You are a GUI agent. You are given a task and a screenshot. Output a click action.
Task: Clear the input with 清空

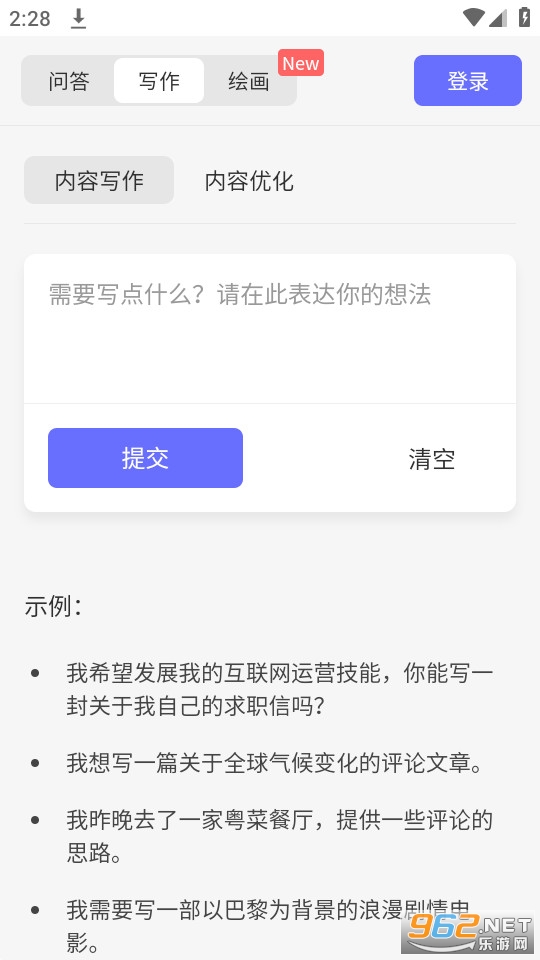[x=432, y=459]
